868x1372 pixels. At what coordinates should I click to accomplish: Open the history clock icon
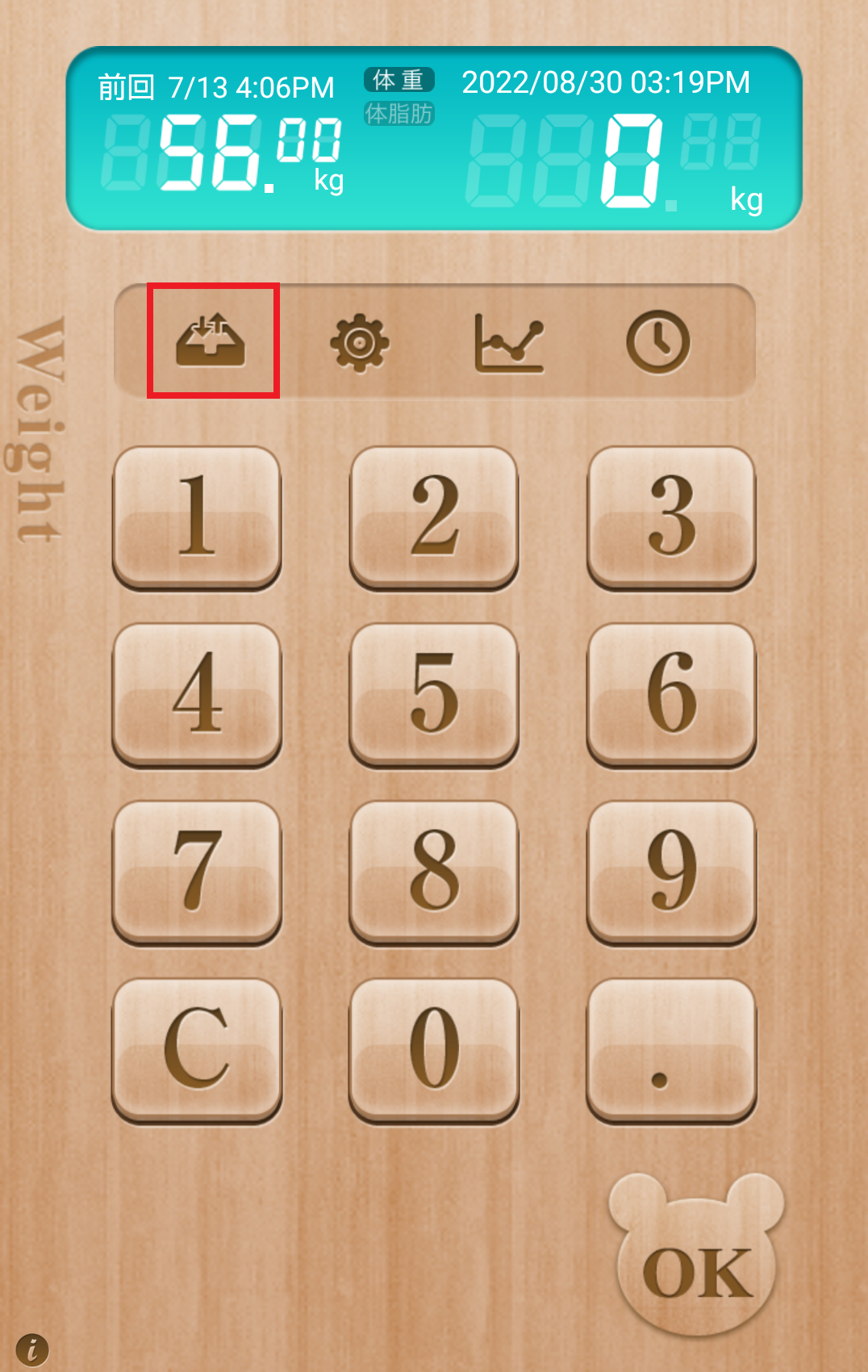click(658, 343)
